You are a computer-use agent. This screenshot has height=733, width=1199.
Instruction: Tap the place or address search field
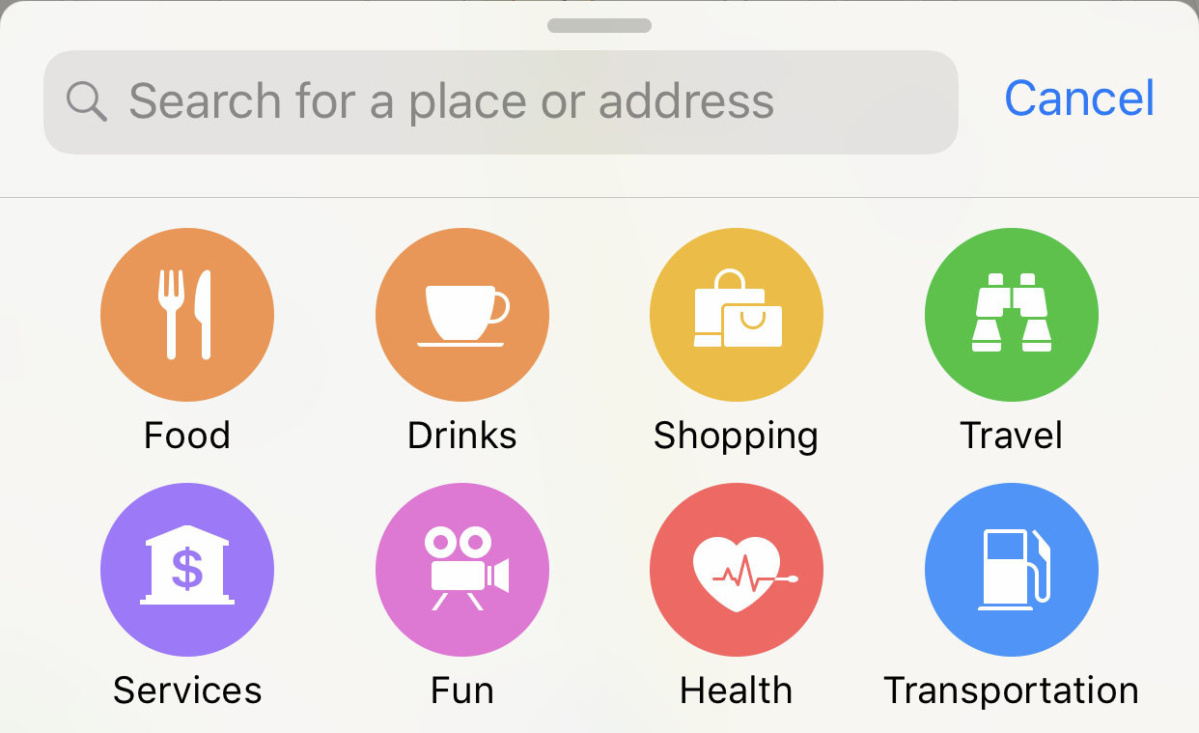500,101
